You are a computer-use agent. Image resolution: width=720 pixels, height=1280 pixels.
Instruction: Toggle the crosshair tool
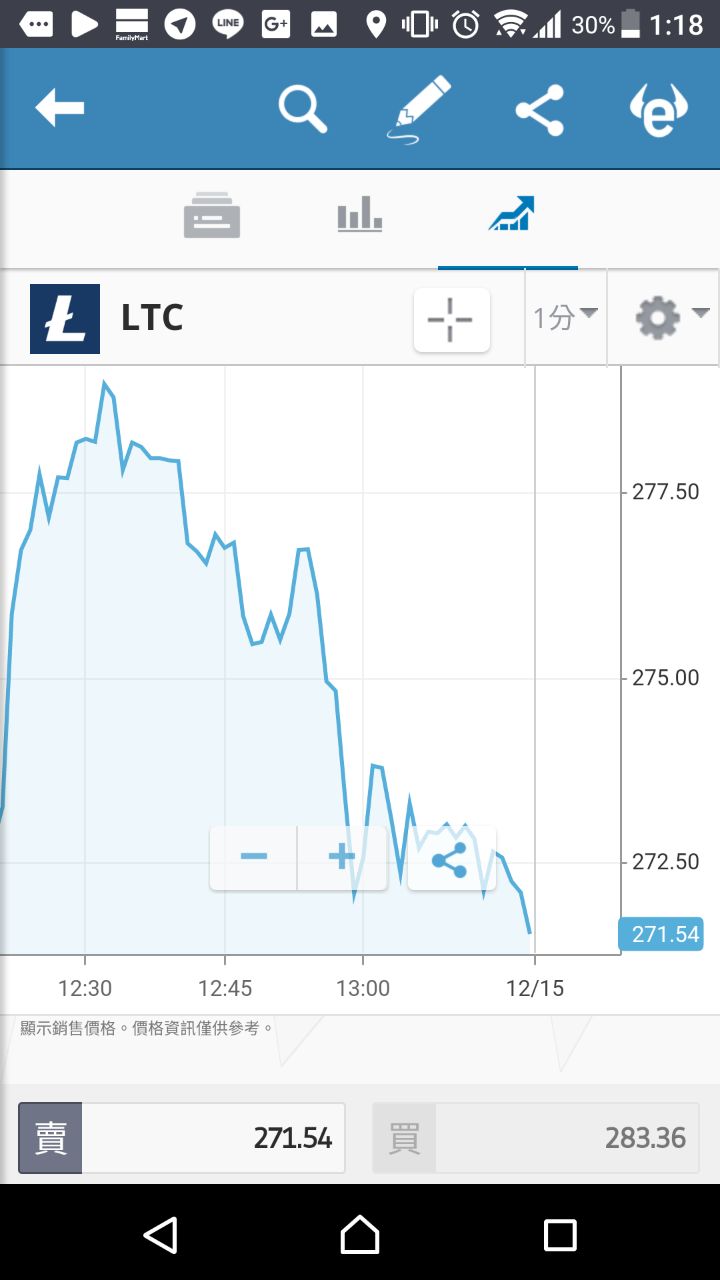452,320
